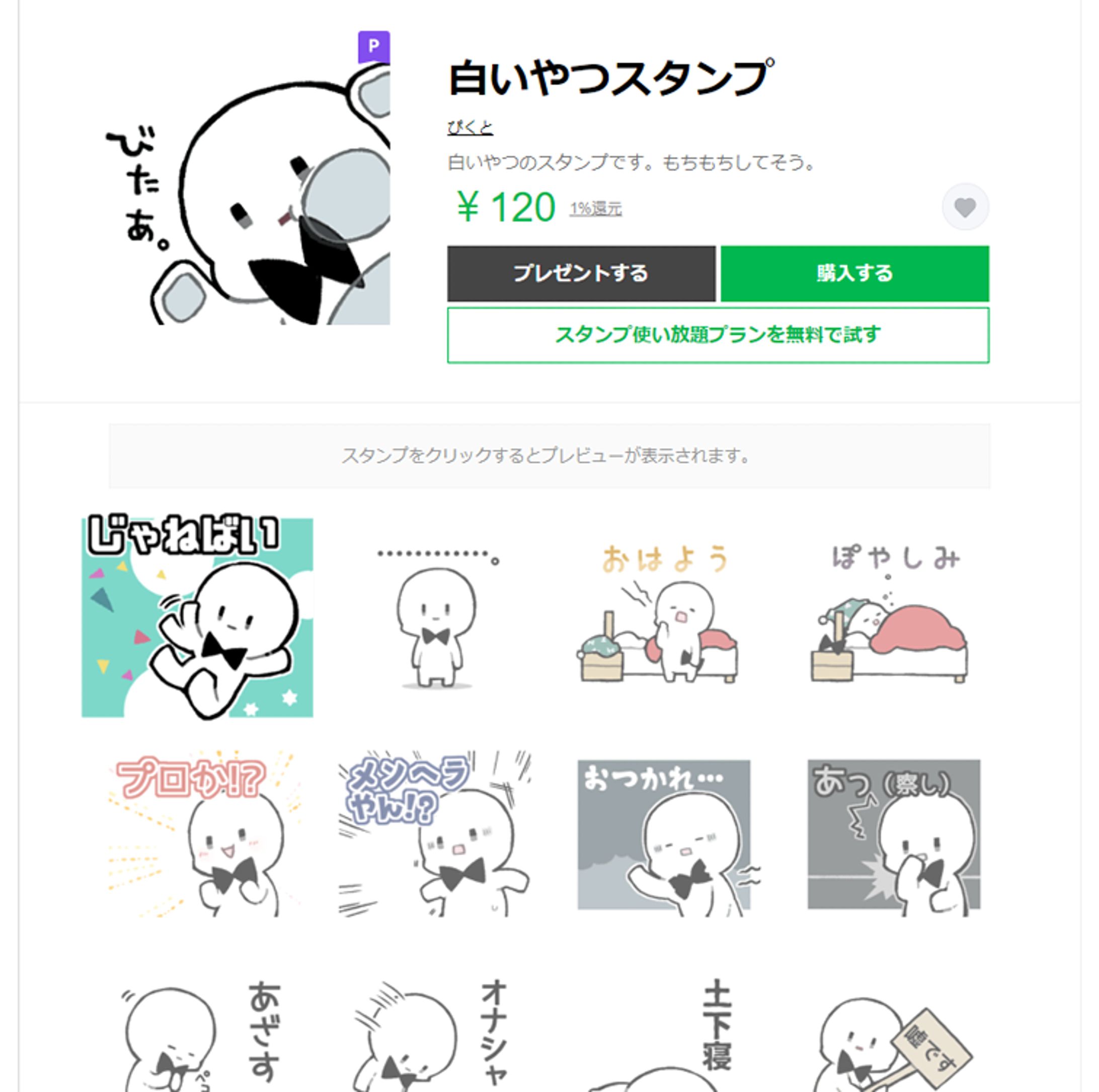Try スタンプ使い放題プラン for free

718,335
